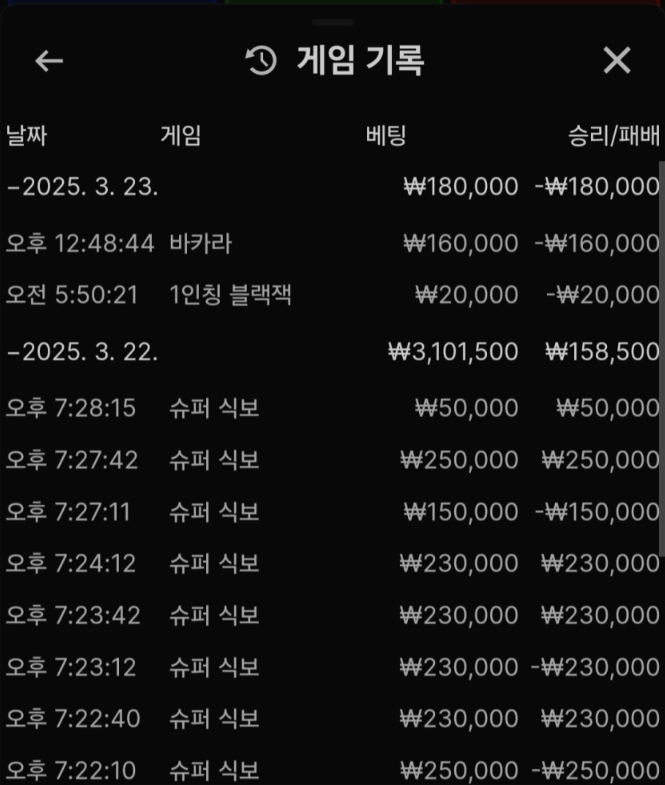Close the game history panel
The height and width of the screenshot is (785, 665).
click(x=617, y=61)
